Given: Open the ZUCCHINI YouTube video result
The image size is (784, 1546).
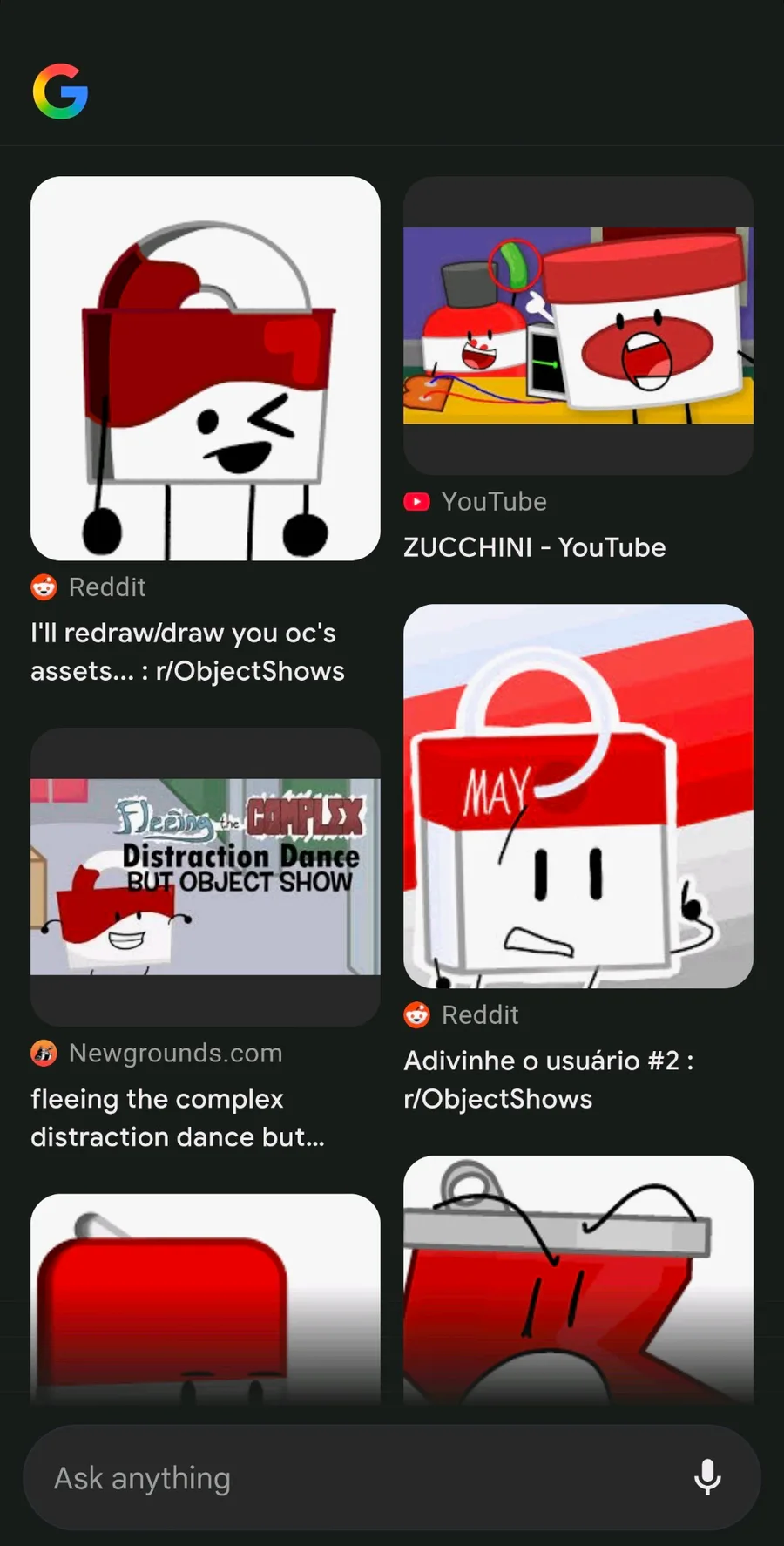Looking at the screenshot, I should pyautogui.click(x=578, y=325).
